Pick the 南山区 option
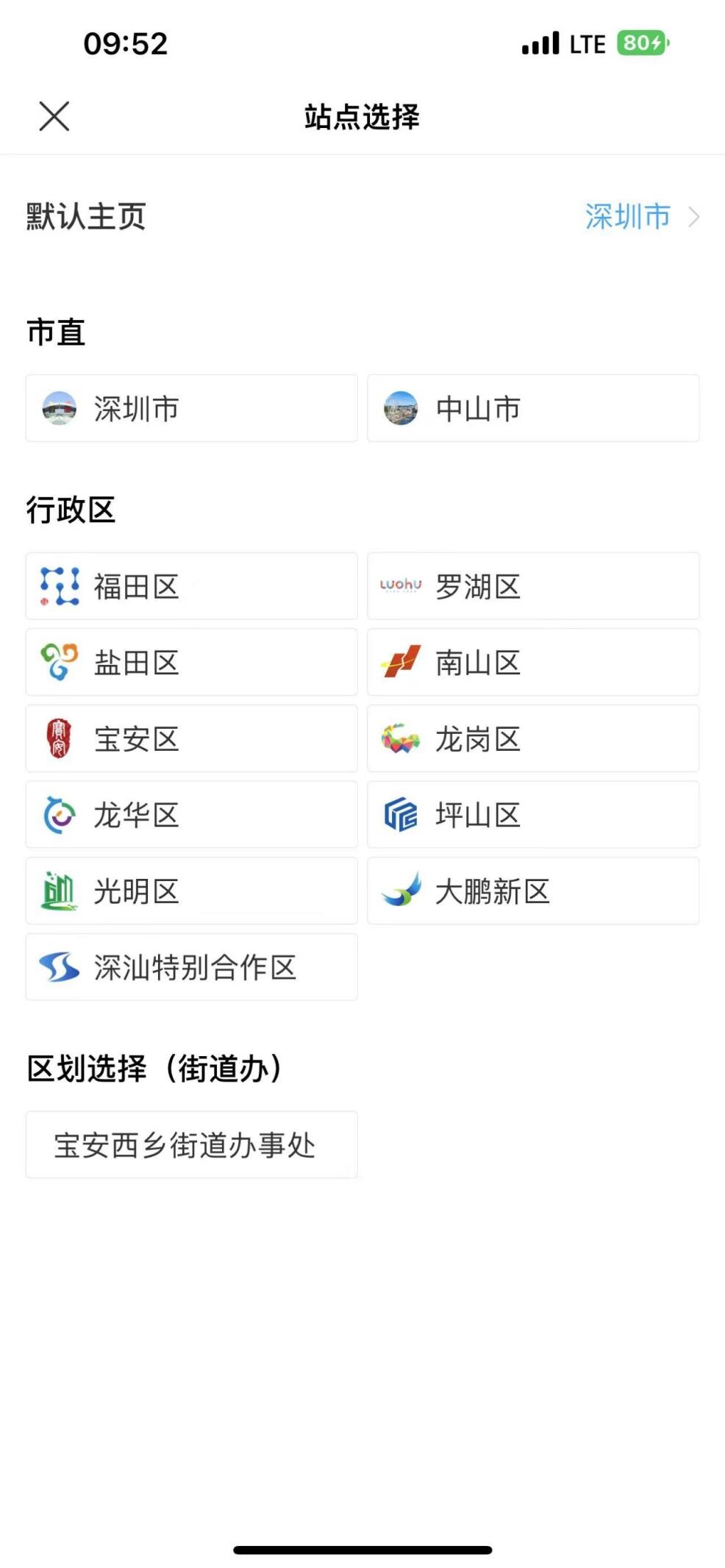 533,663
